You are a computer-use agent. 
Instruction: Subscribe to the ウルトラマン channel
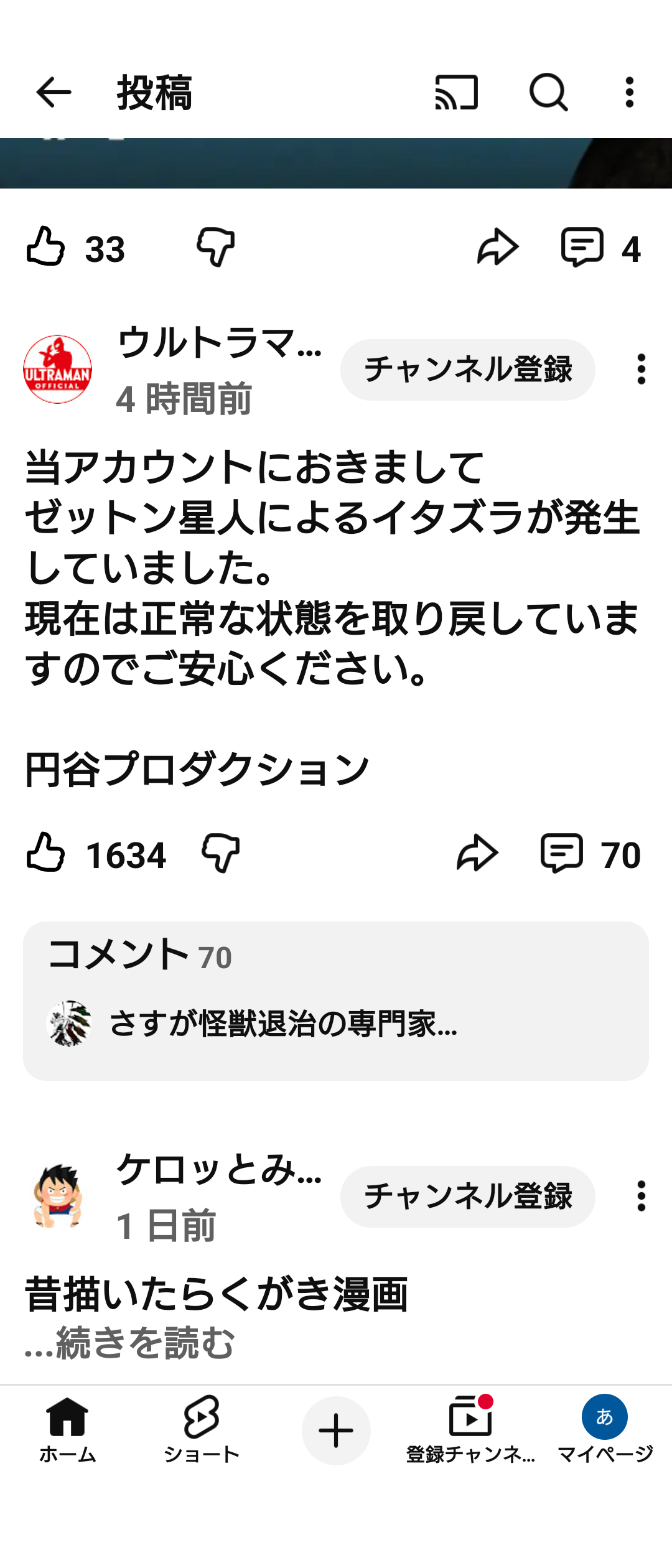pos(467,370)
